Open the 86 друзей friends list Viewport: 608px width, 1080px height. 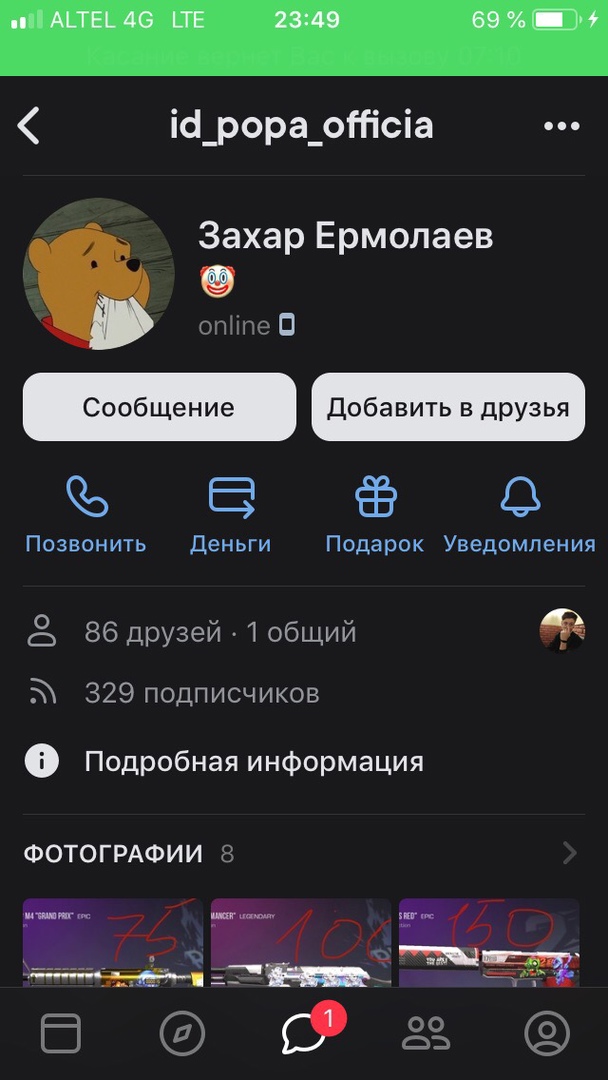(x=152, y=632)
